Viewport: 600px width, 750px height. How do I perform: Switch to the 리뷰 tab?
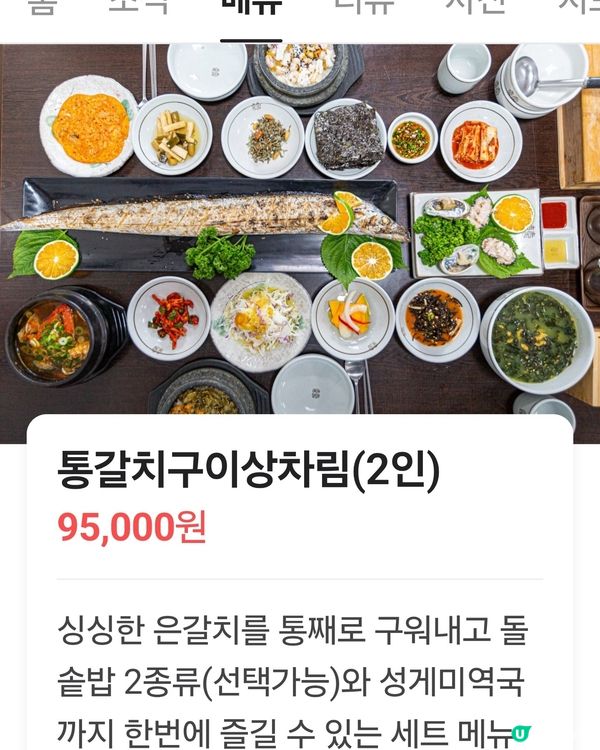coord(364,8)
